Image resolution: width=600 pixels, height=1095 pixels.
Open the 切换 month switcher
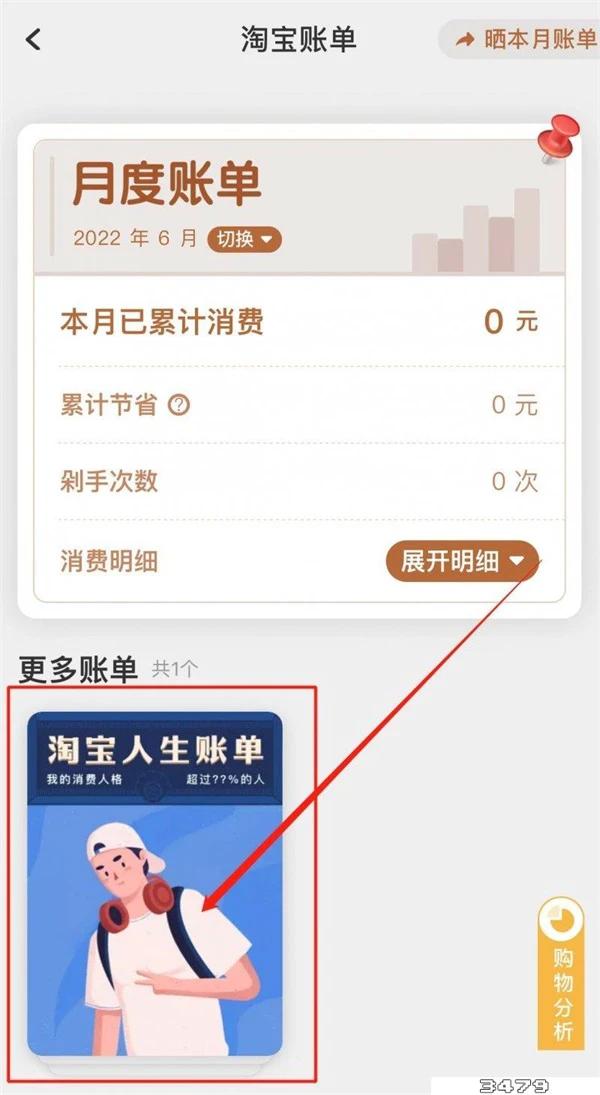coord(244,240)
